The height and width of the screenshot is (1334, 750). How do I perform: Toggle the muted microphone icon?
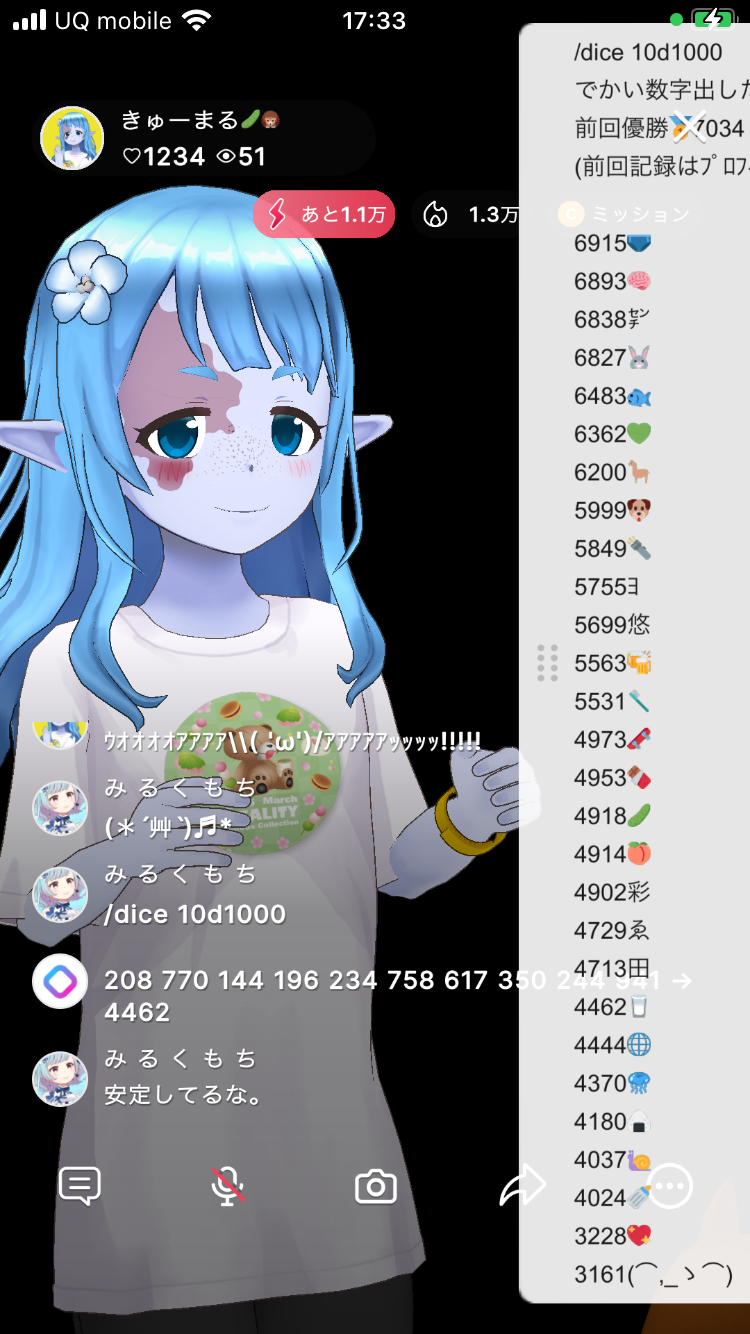[x=228, y=1186]
